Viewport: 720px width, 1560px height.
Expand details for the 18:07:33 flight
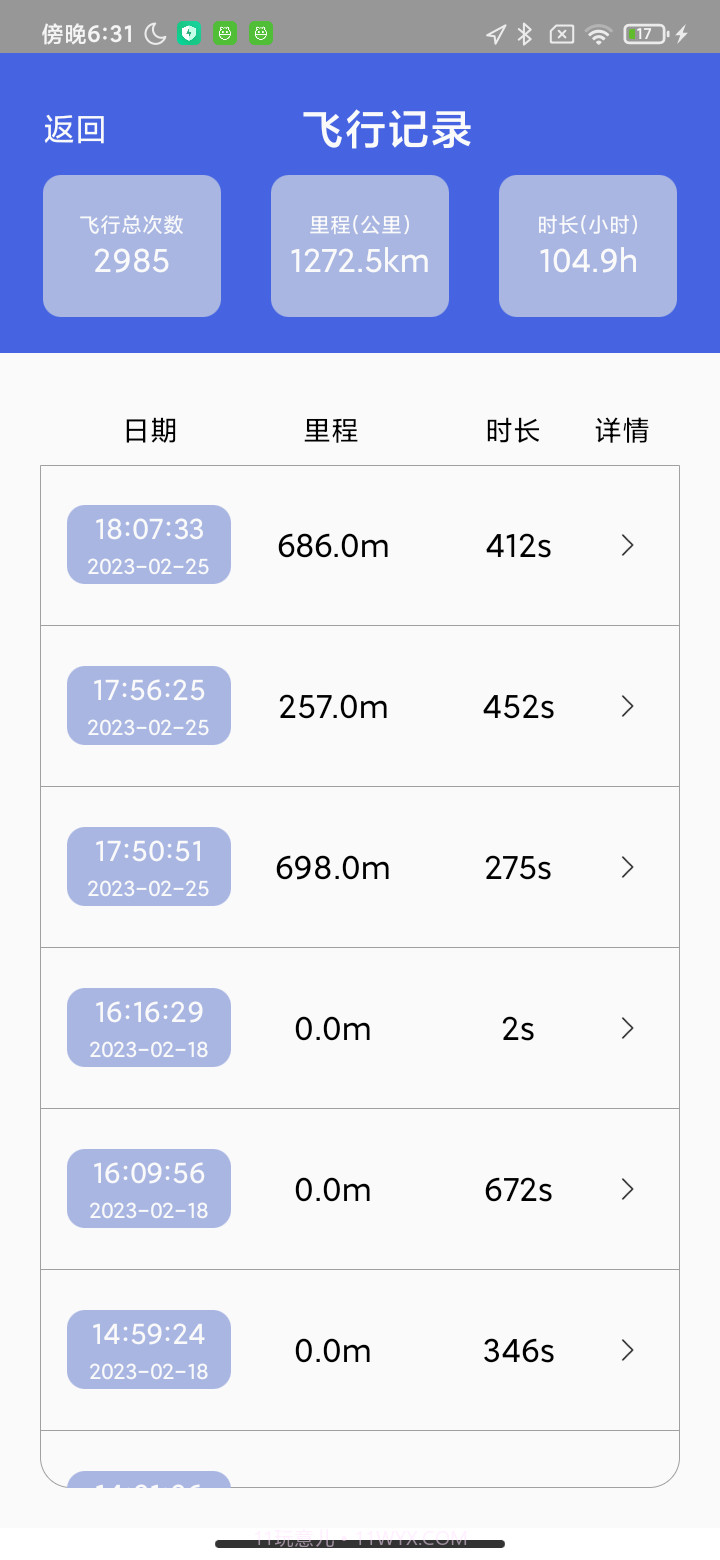(x=627, y=546)
